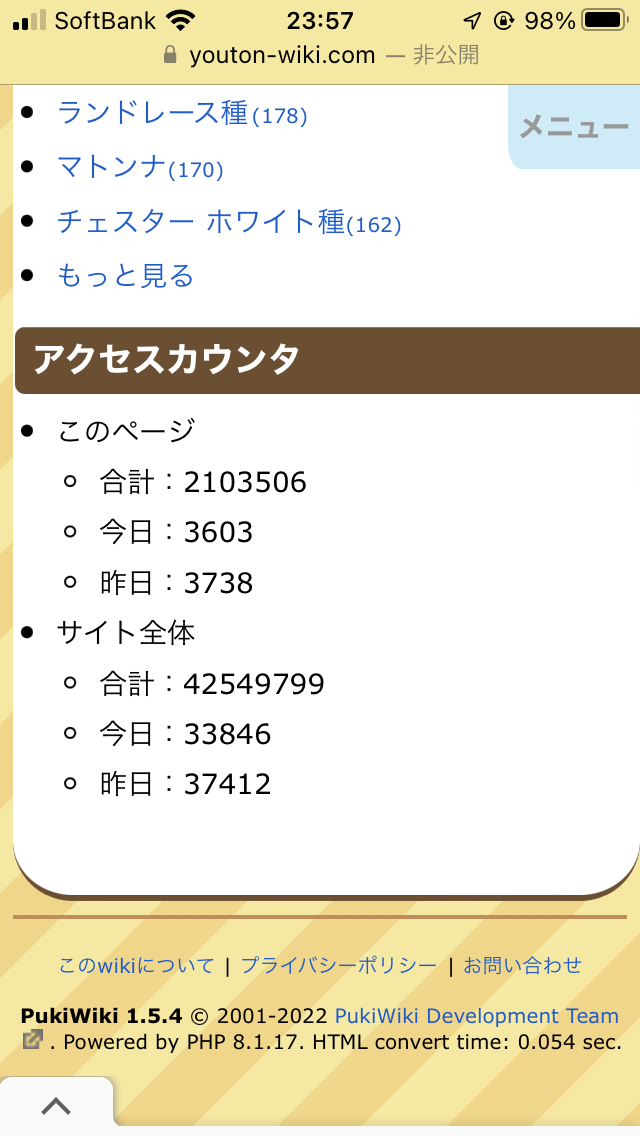Open the チェスター ホワイト種 link
The image size is (640, 1136).
point(200,221)
